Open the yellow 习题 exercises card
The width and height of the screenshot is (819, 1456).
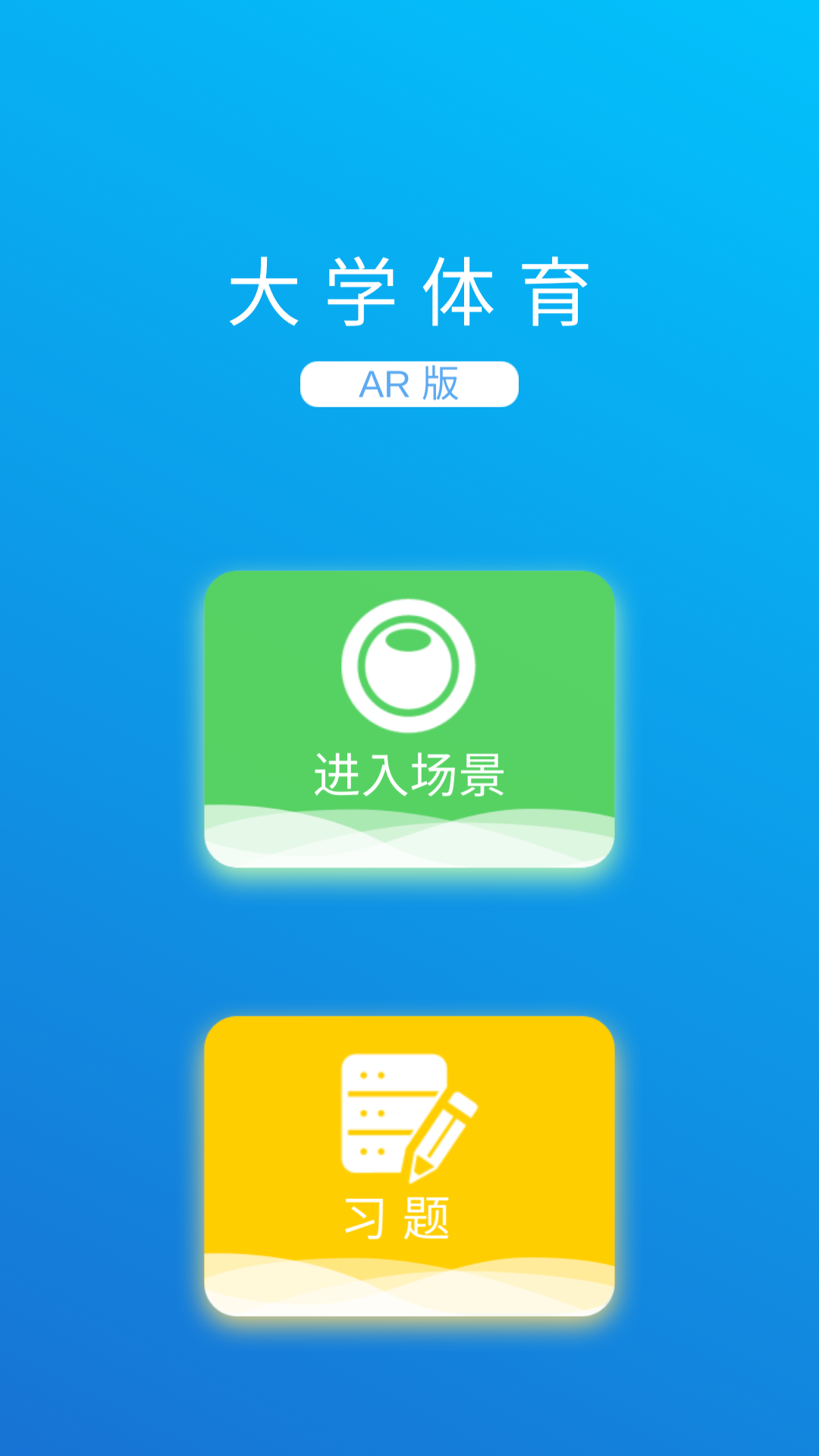(409, 1166)
